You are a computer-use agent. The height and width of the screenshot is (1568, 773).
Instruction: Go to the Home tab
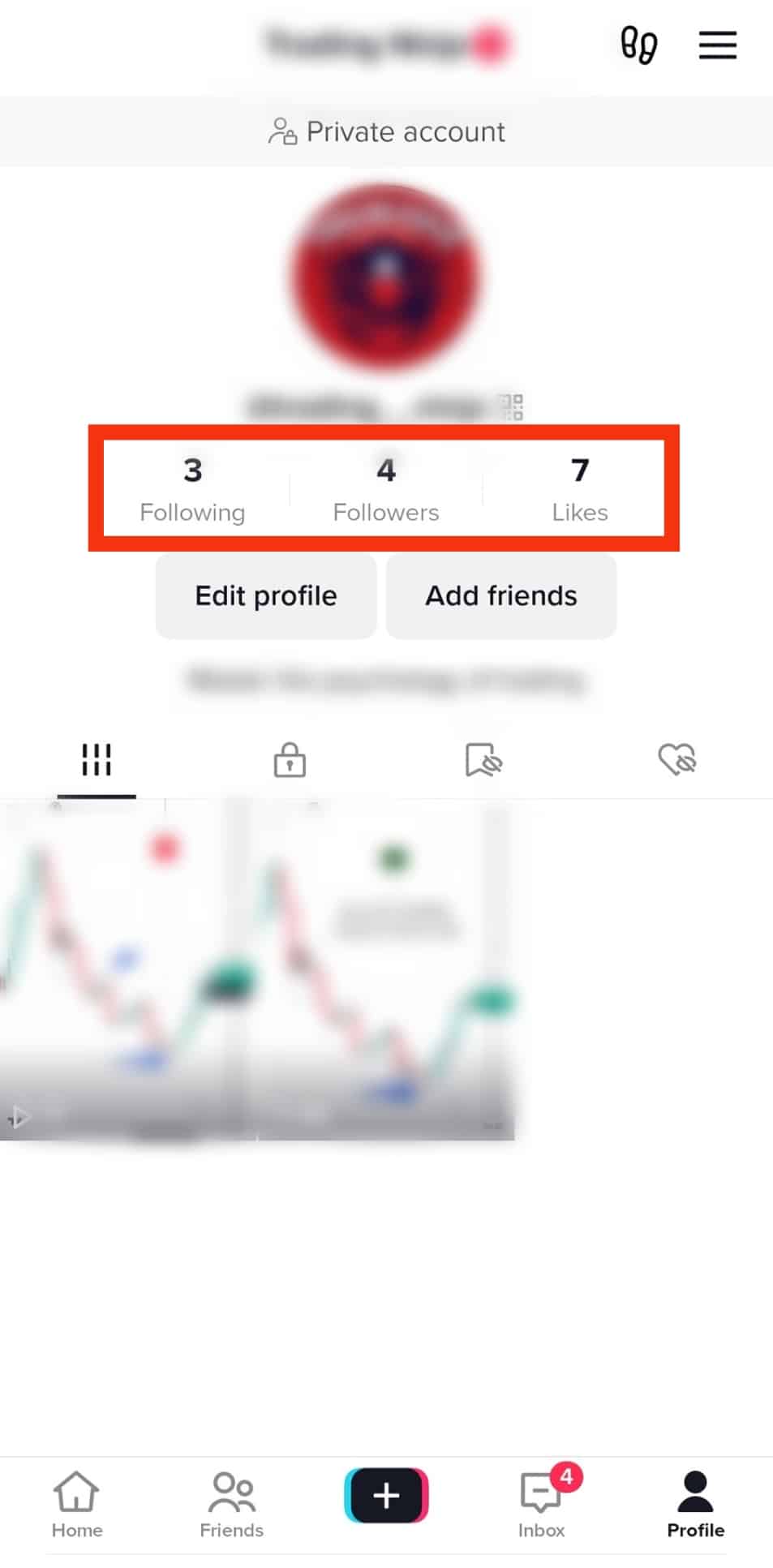(77, 1504)
